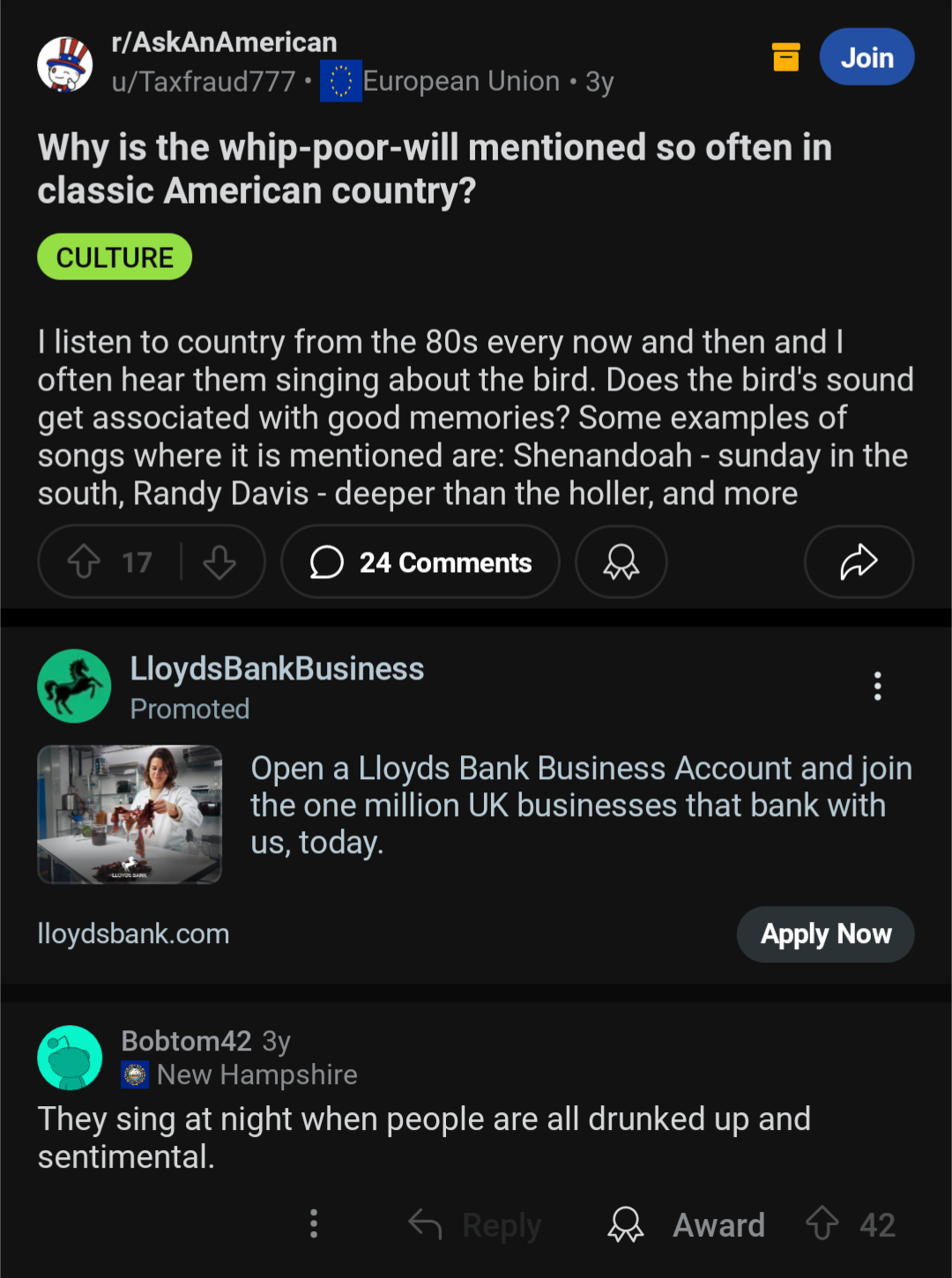Upvote Bobtom42's comment
The height and width of the screenshot is (1278, 952).
point(822,1224)
